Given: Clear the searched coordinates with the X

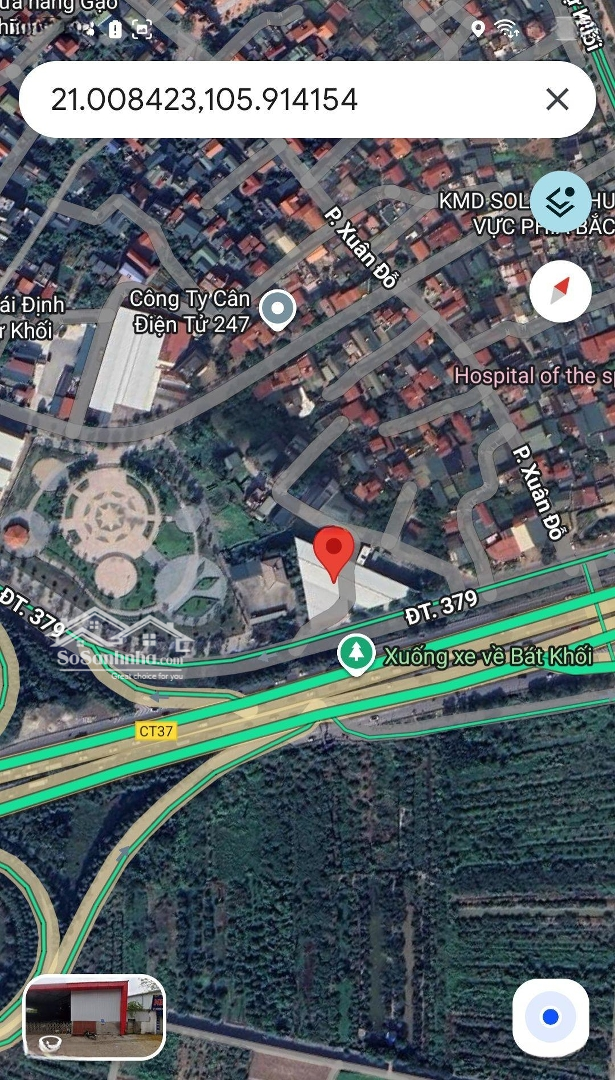Looking at the screenshot, I should tap(557, 99).
